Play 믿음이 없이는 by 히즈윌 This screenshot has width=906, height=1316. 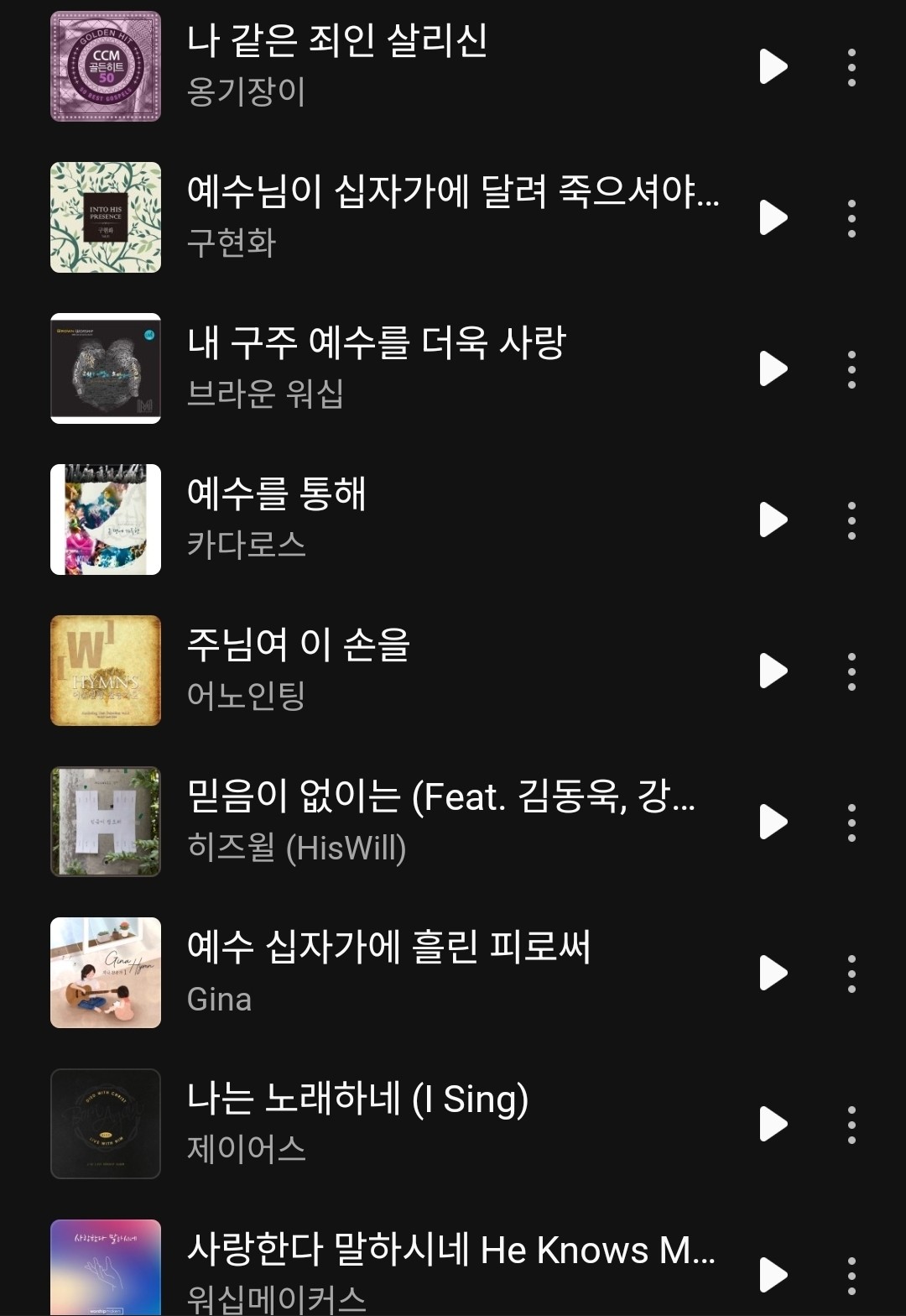tap(773, 822)
